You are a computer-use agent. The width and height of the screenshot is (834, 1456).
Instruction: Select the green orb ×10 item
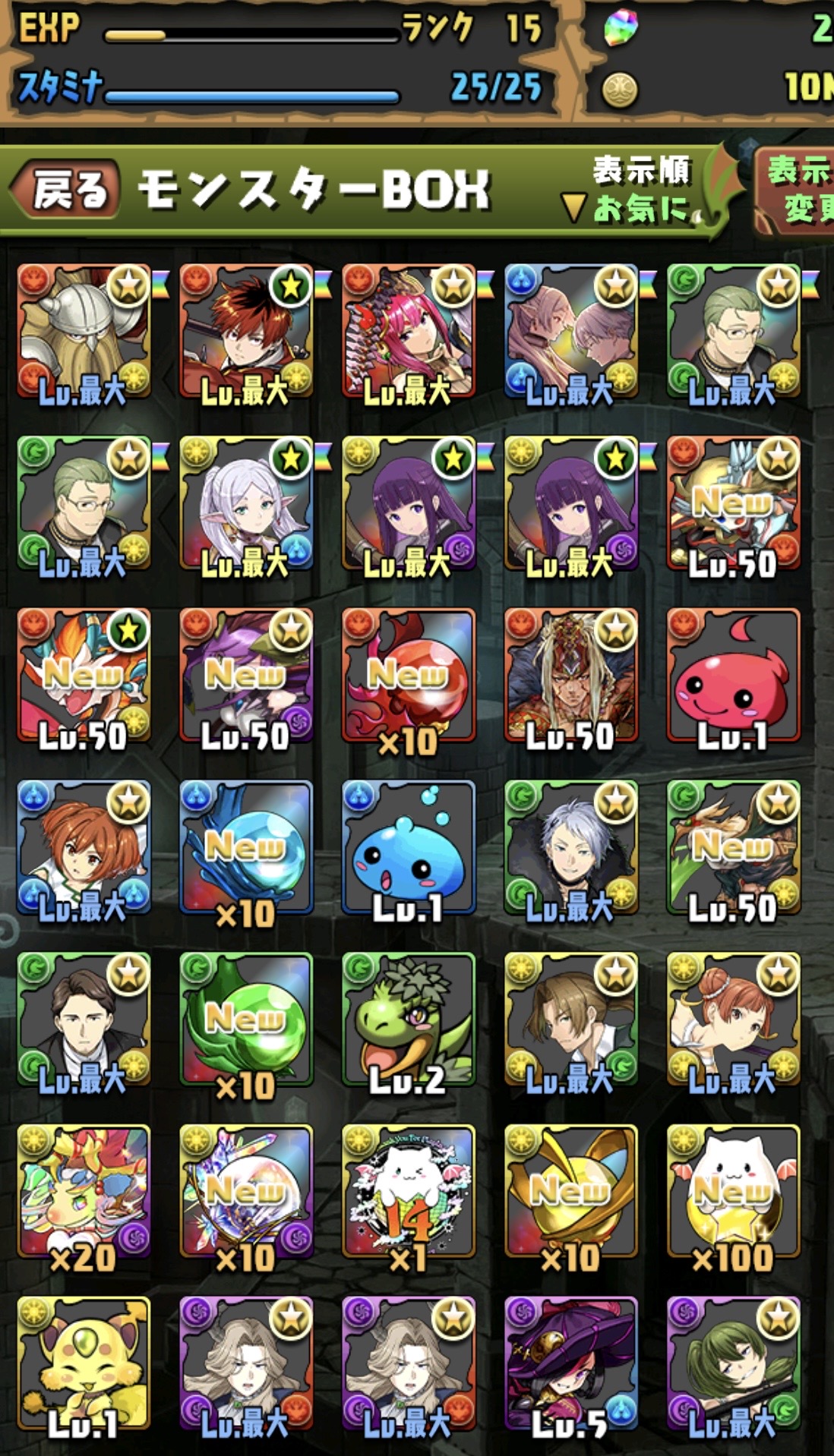[246, 1020]
